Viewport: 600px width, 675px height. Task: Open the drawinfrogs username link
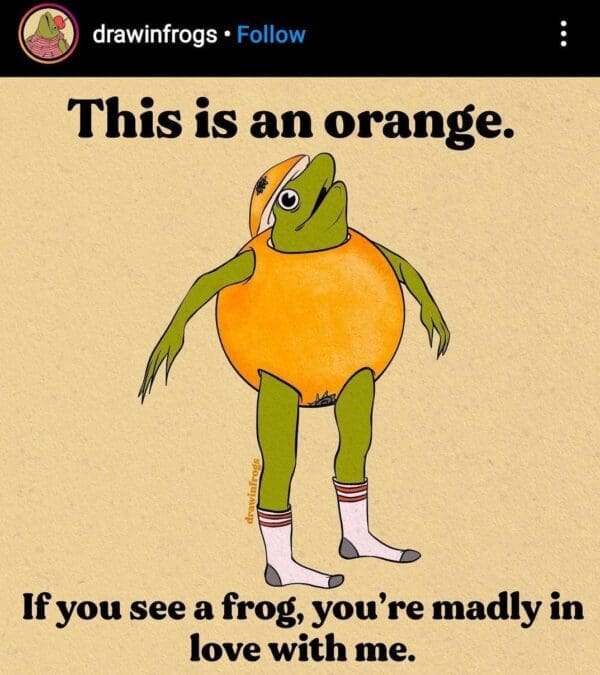point(154,37)
